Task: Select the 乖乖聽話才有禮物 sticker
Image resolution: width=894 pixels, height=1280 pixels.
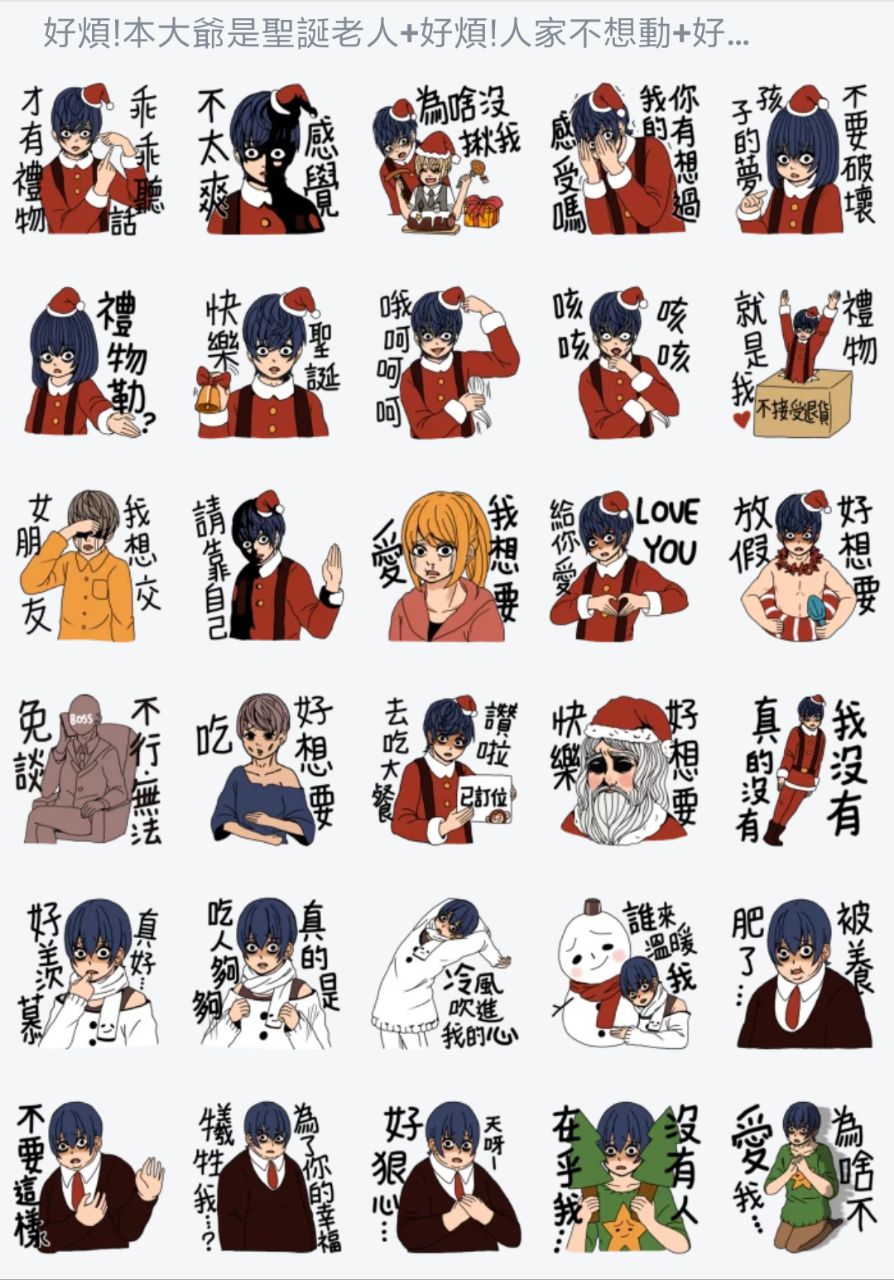Action: [89, 160]
